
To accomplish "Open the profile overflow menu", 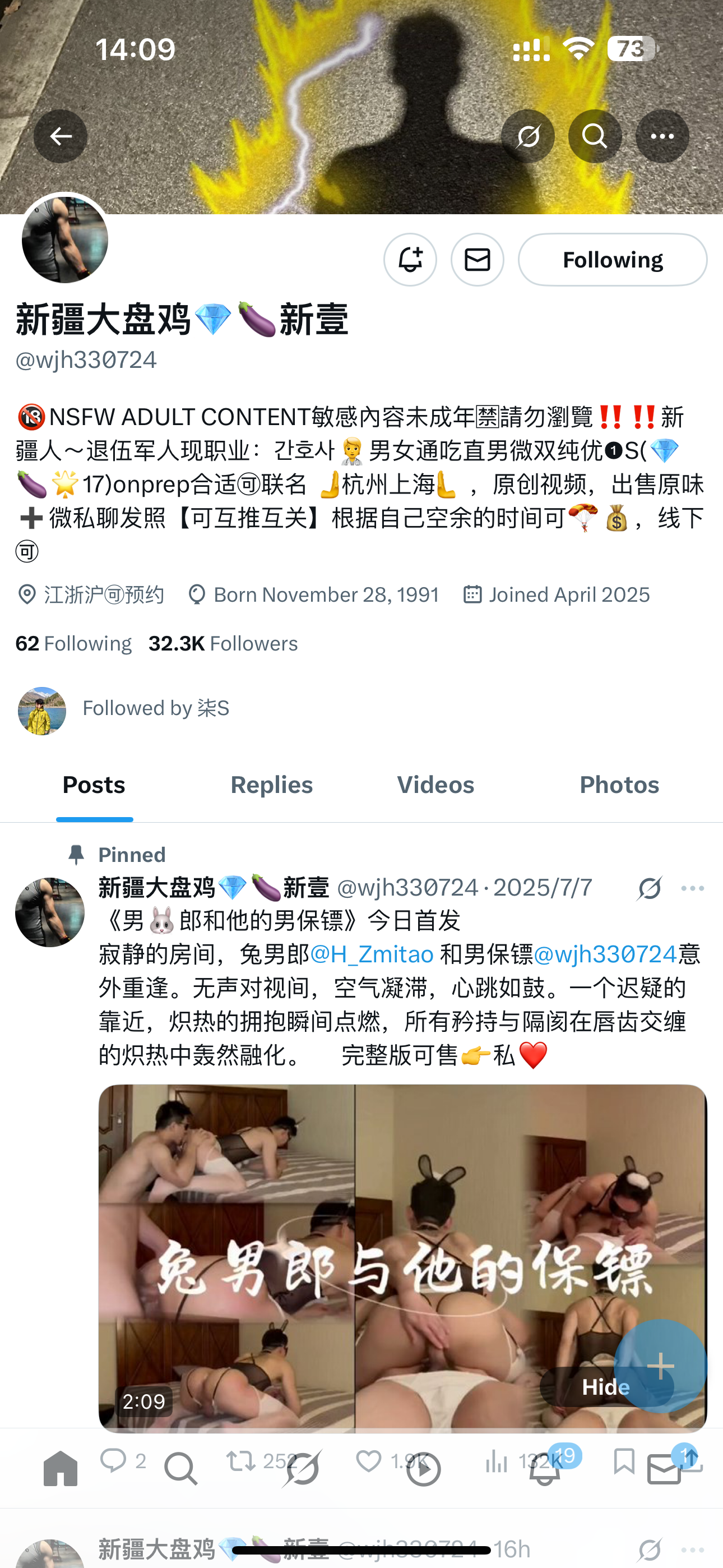I will pyautogui.click(x=662, y=136).
